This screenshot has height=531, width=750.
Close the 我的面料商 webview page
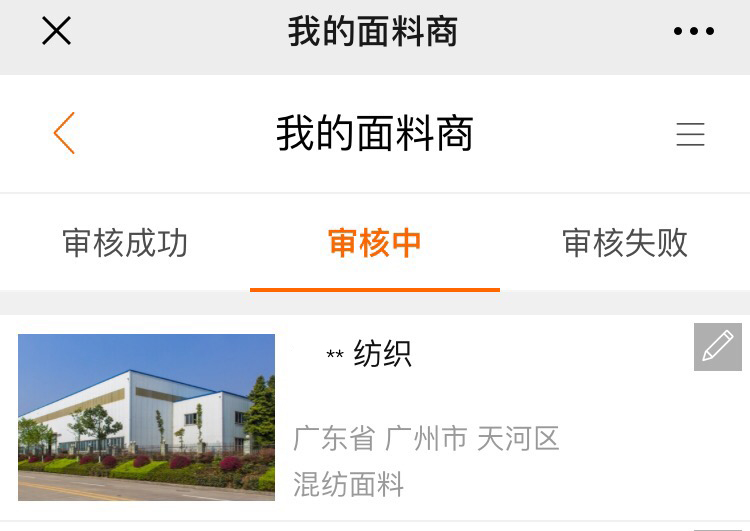coord(56,32)
